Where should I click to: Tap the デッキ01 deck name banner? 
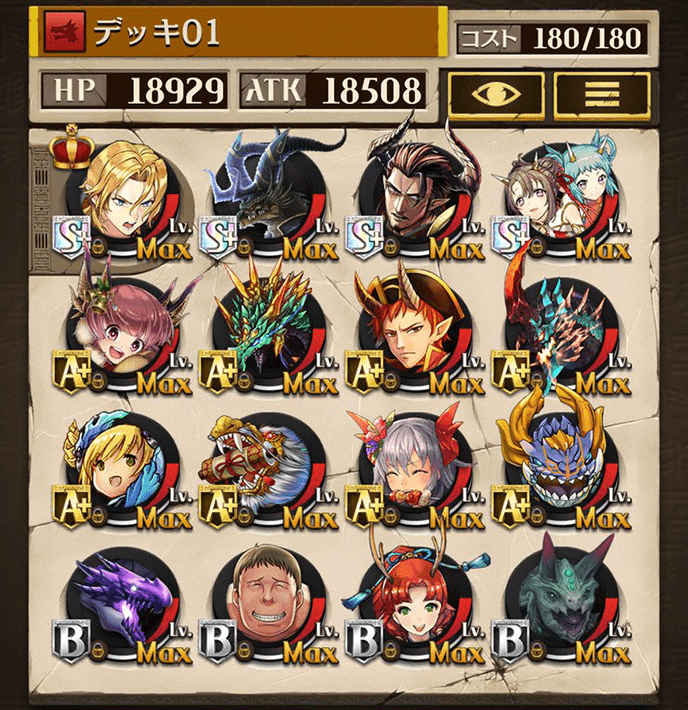[x=240, y=33]
